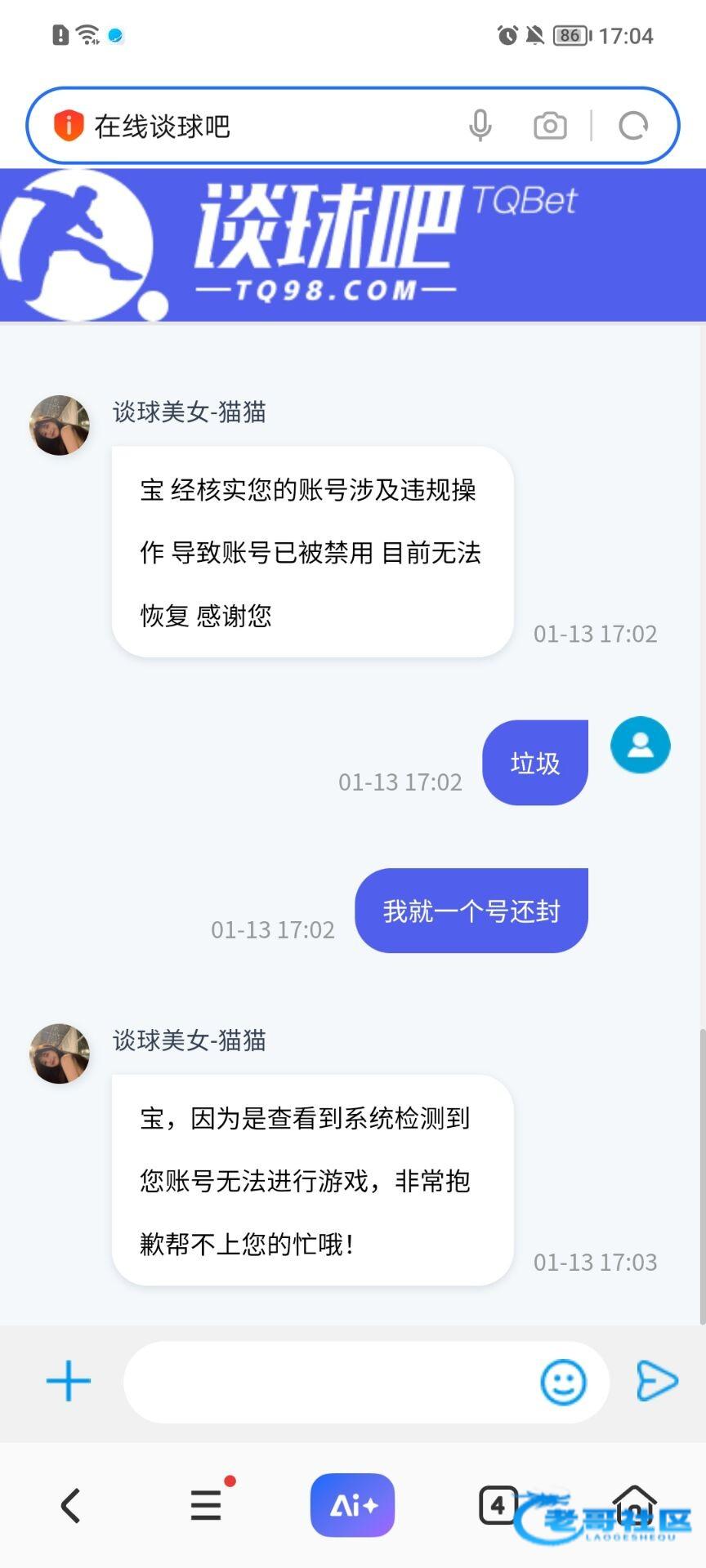Reload the current page

(633, 126)
